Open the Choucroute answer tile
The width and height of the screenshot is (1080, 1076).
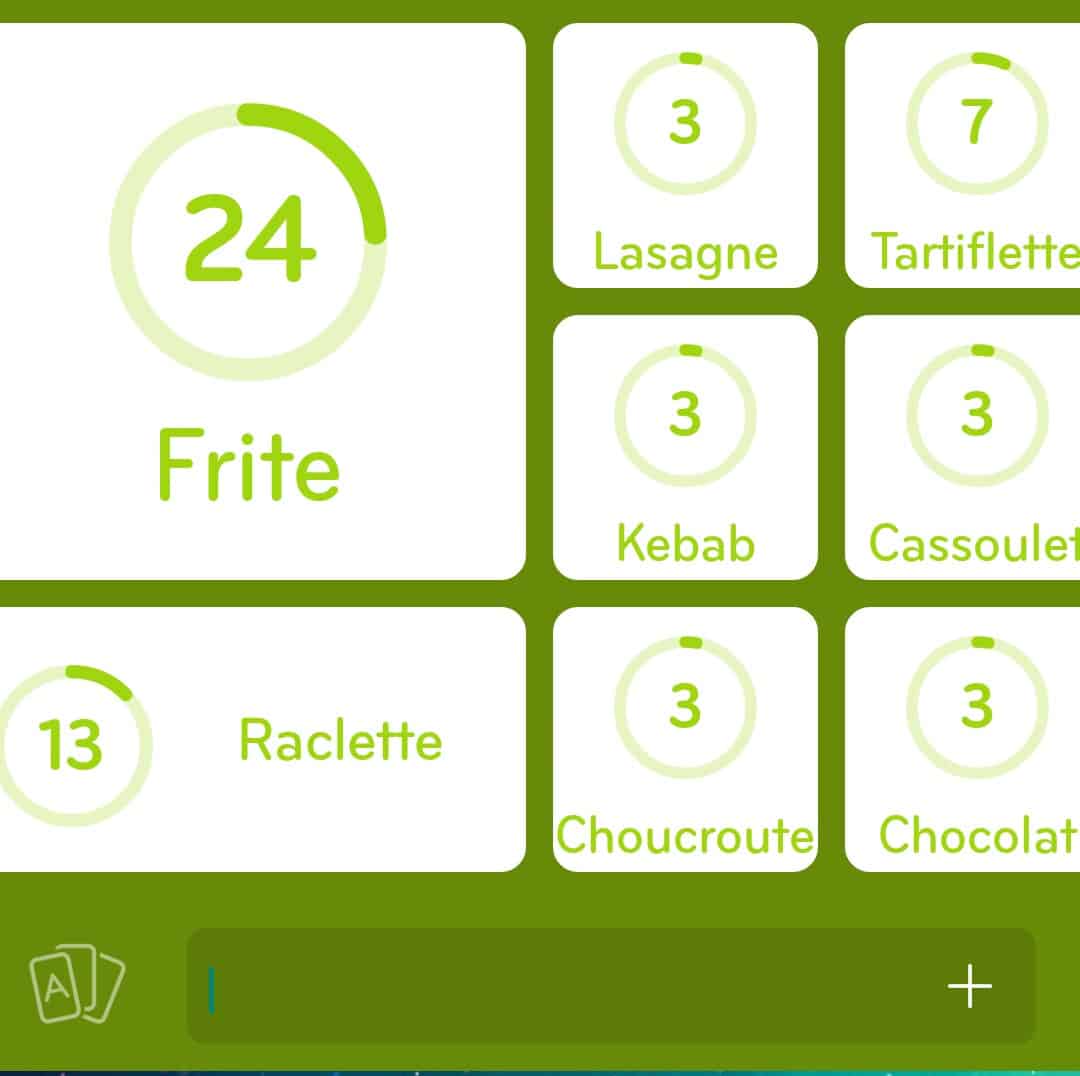(x=685, y=740)
